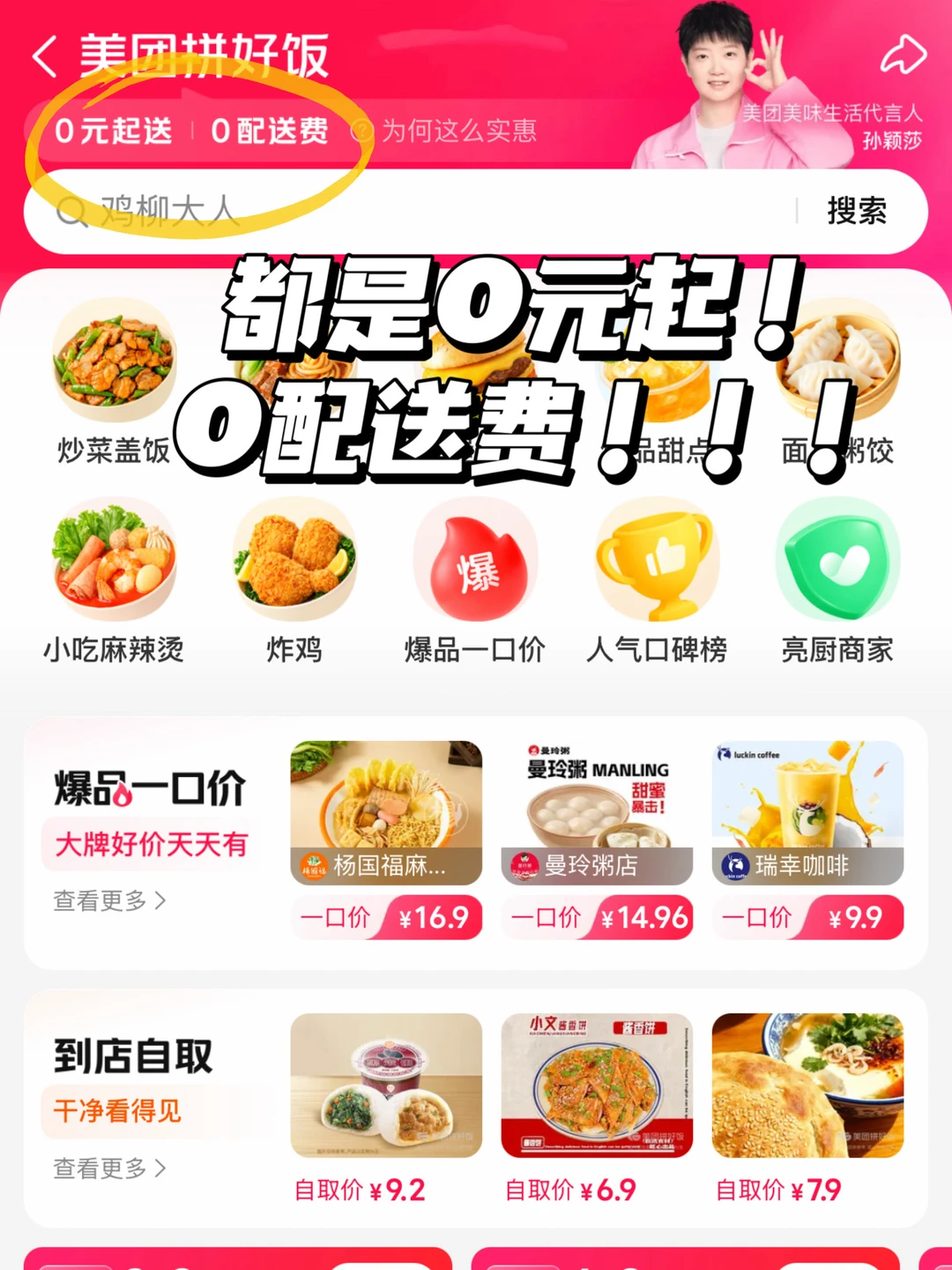Go back using the top-left arrow
The image size is (952, 1270).
pos(45,56)
